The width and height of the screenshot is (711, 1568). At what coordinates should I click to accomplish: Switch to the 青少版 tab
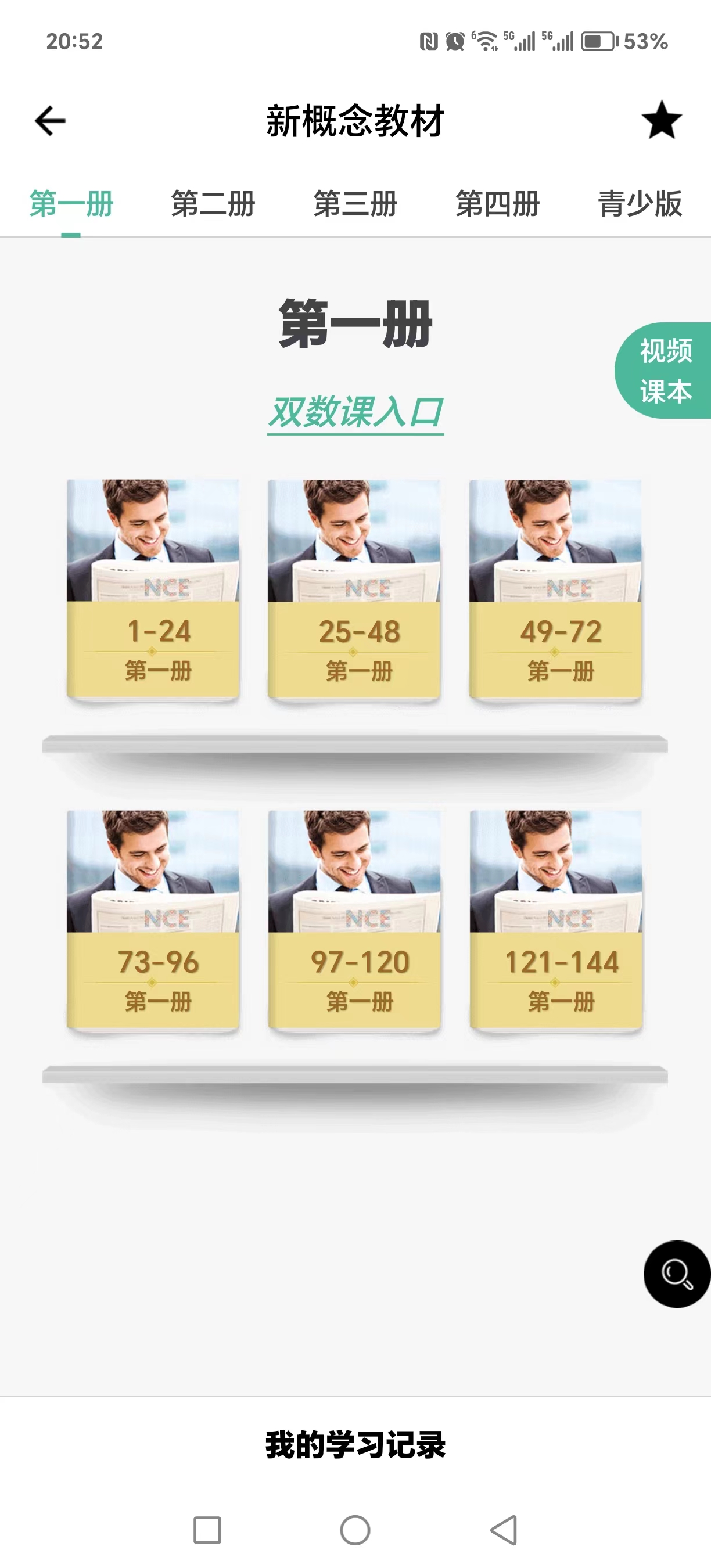click(x=640, y=203)
